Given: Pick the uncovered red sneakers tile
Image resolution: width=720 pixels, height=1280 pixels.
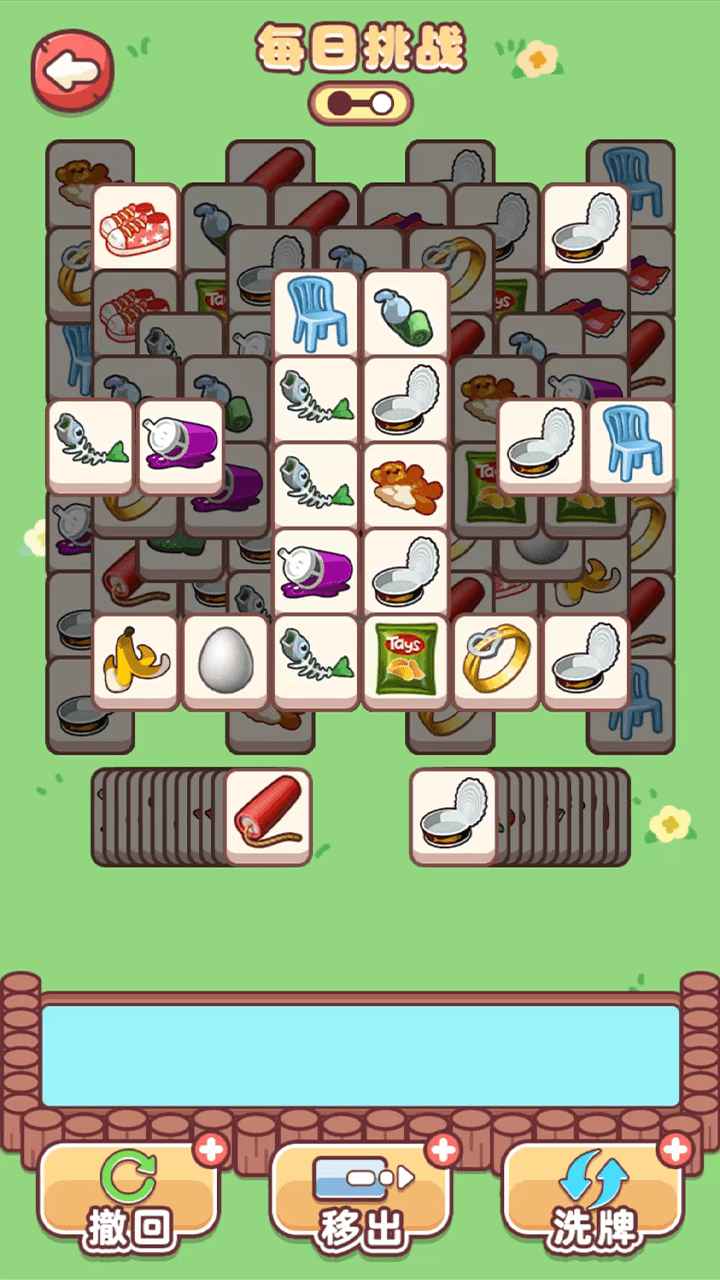Looking at the screenshot, I should (x=136, y=228).
